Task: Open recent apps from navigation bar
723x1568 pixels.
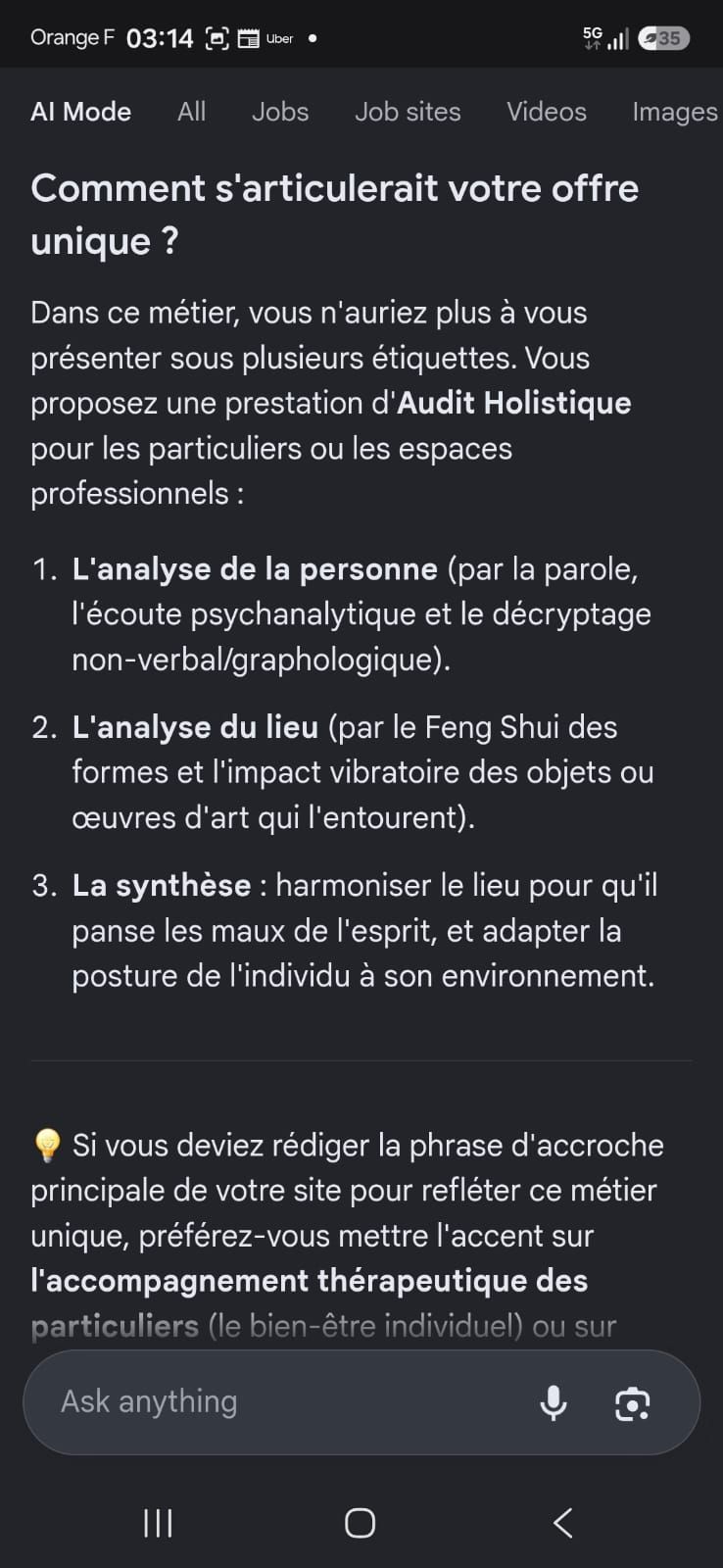Action: (x=158, y=1523)
